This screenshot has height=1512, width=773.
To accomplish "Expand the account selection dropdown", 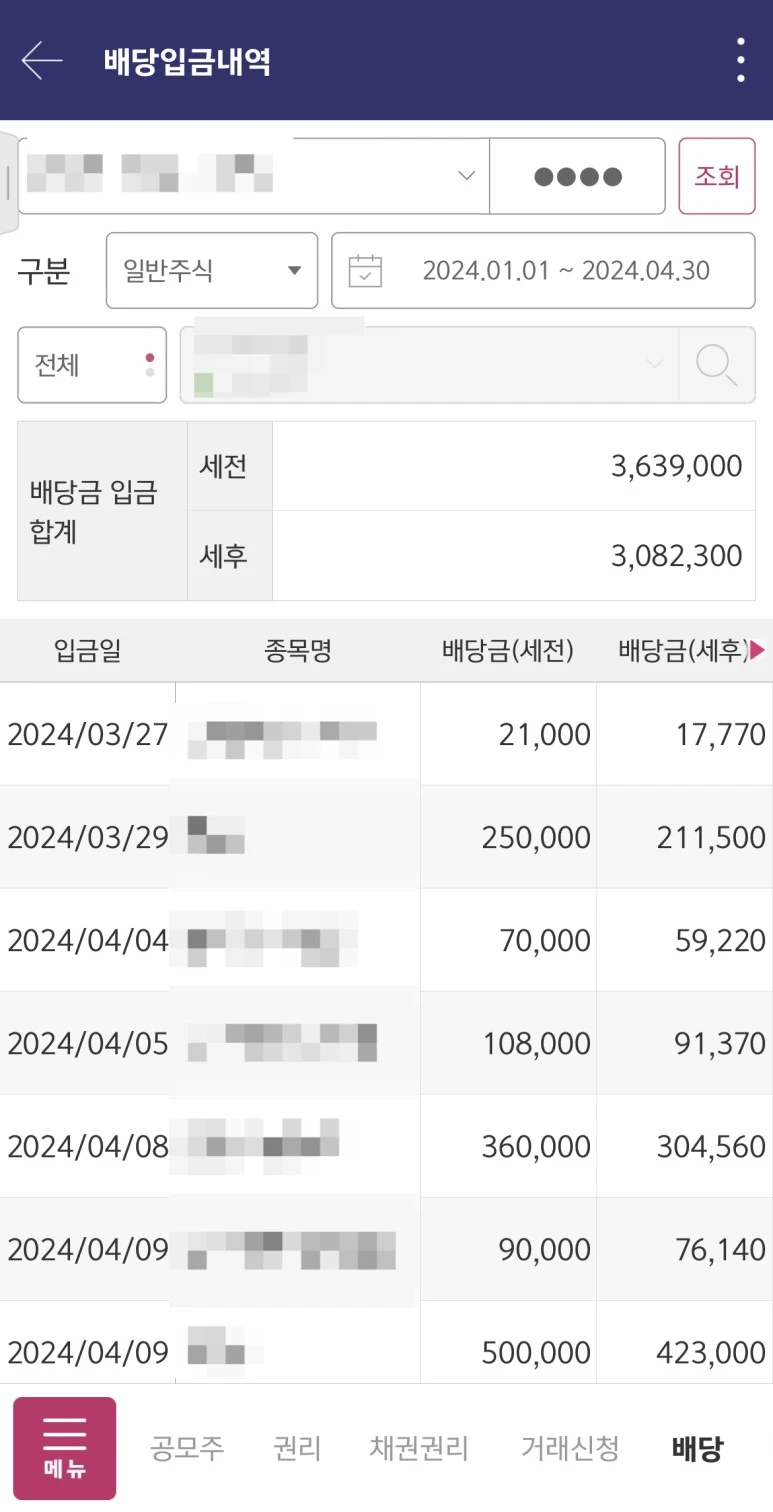I will coord(254,176).
